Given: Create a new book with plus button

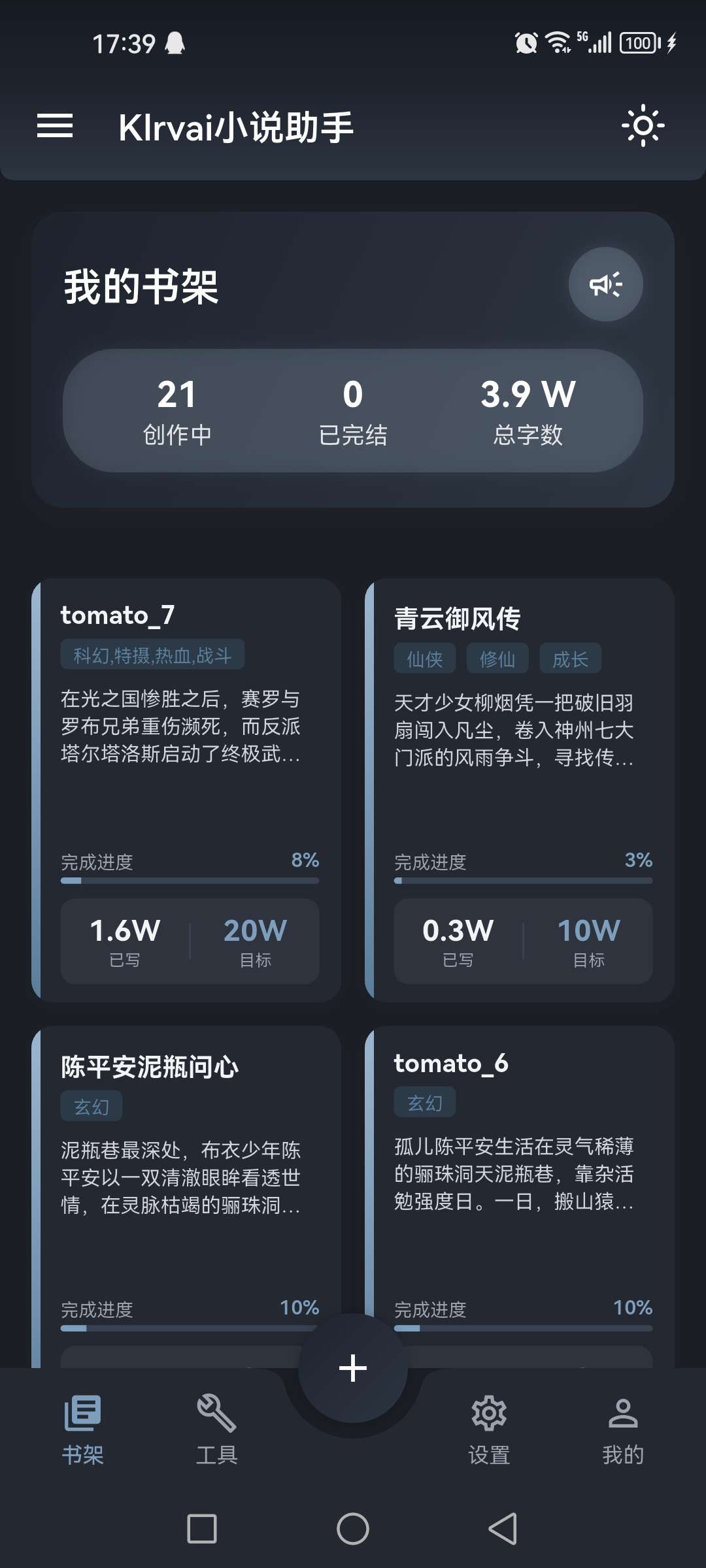Looking at the screenshot, I should click(353, 1368).
